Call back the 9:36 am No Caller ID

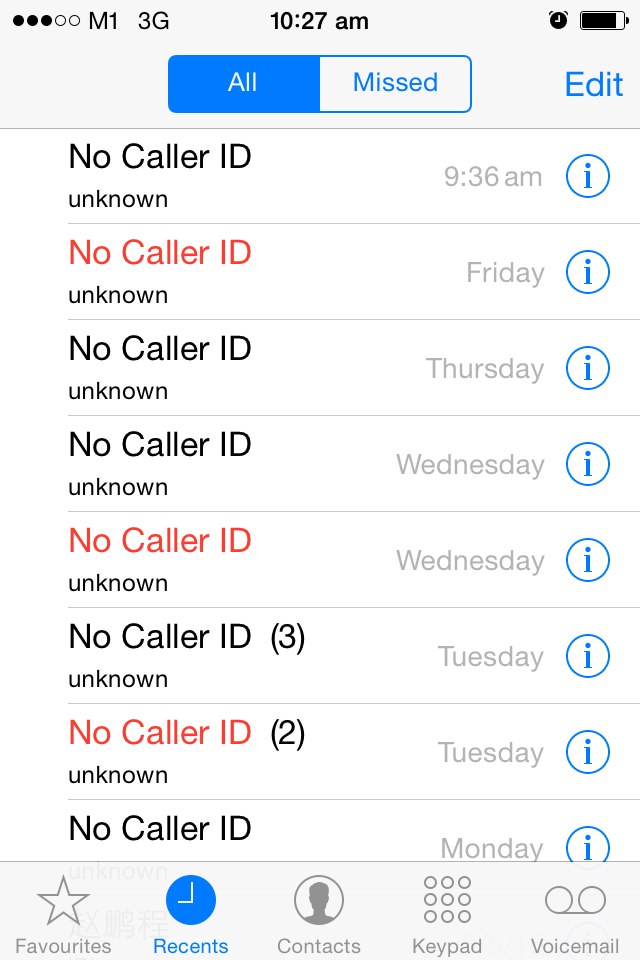250,176
